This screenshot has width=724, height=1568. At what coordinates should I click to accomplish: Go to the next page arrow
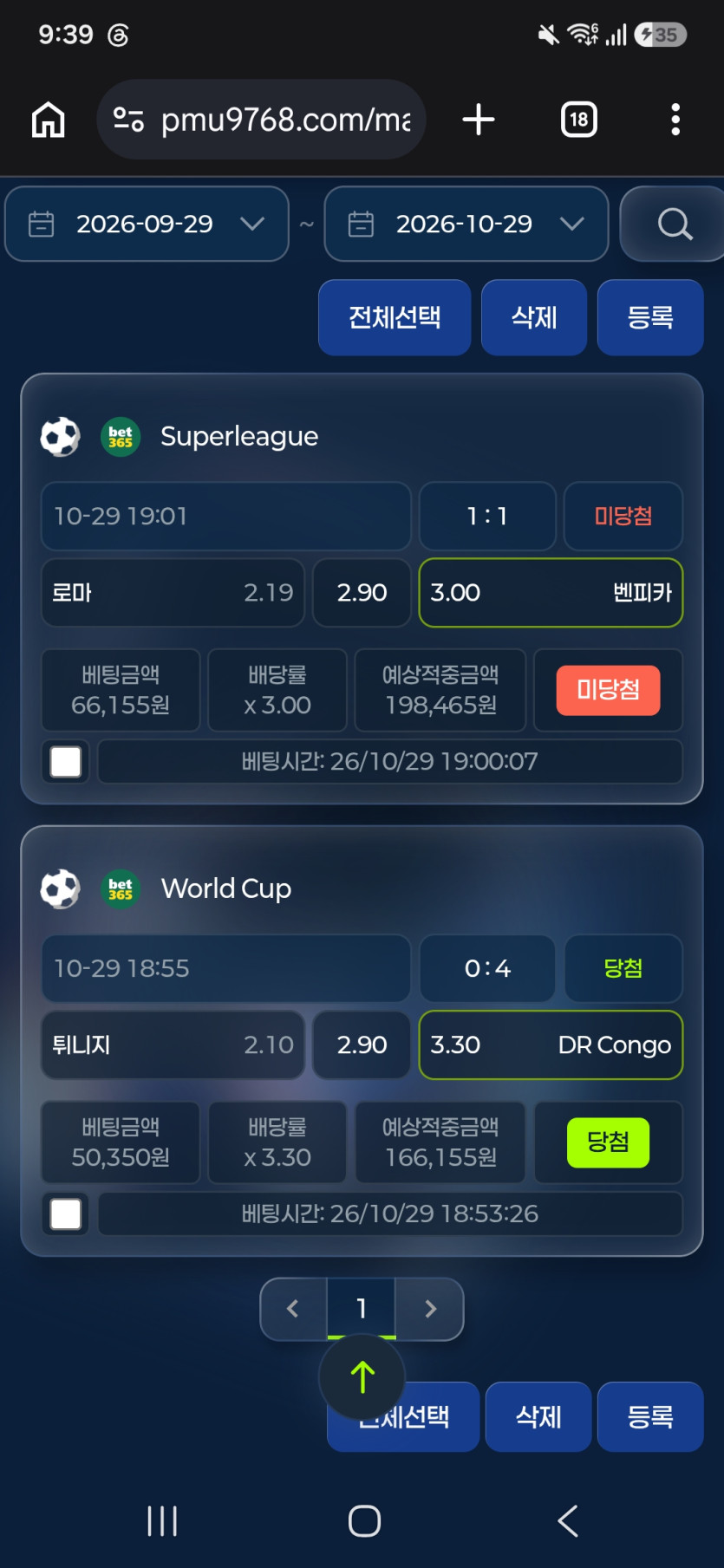coord(430,1309)
